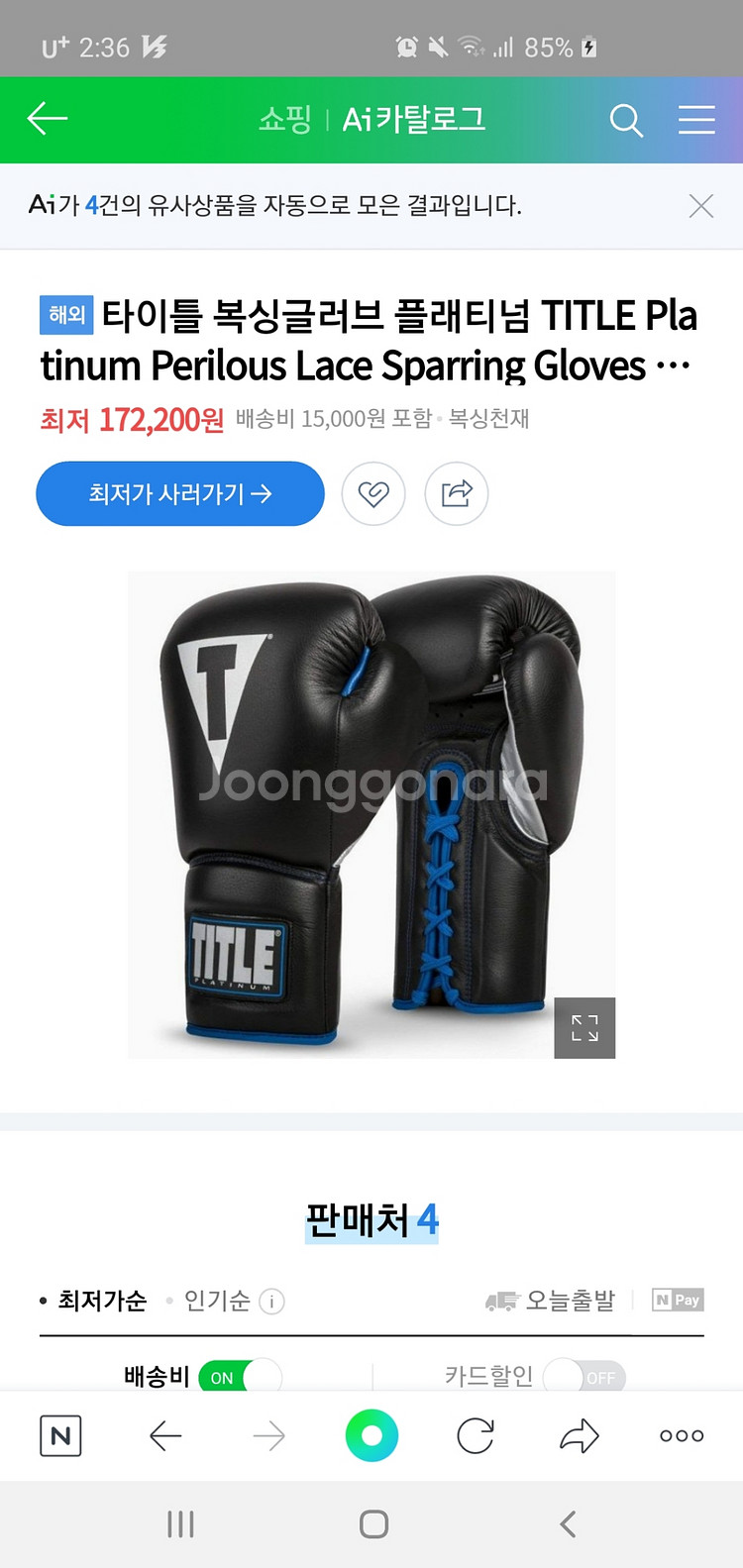Filter by N Pay sellers
The width and height of the screenshot is (743, 1568).
pos(678,1300)
